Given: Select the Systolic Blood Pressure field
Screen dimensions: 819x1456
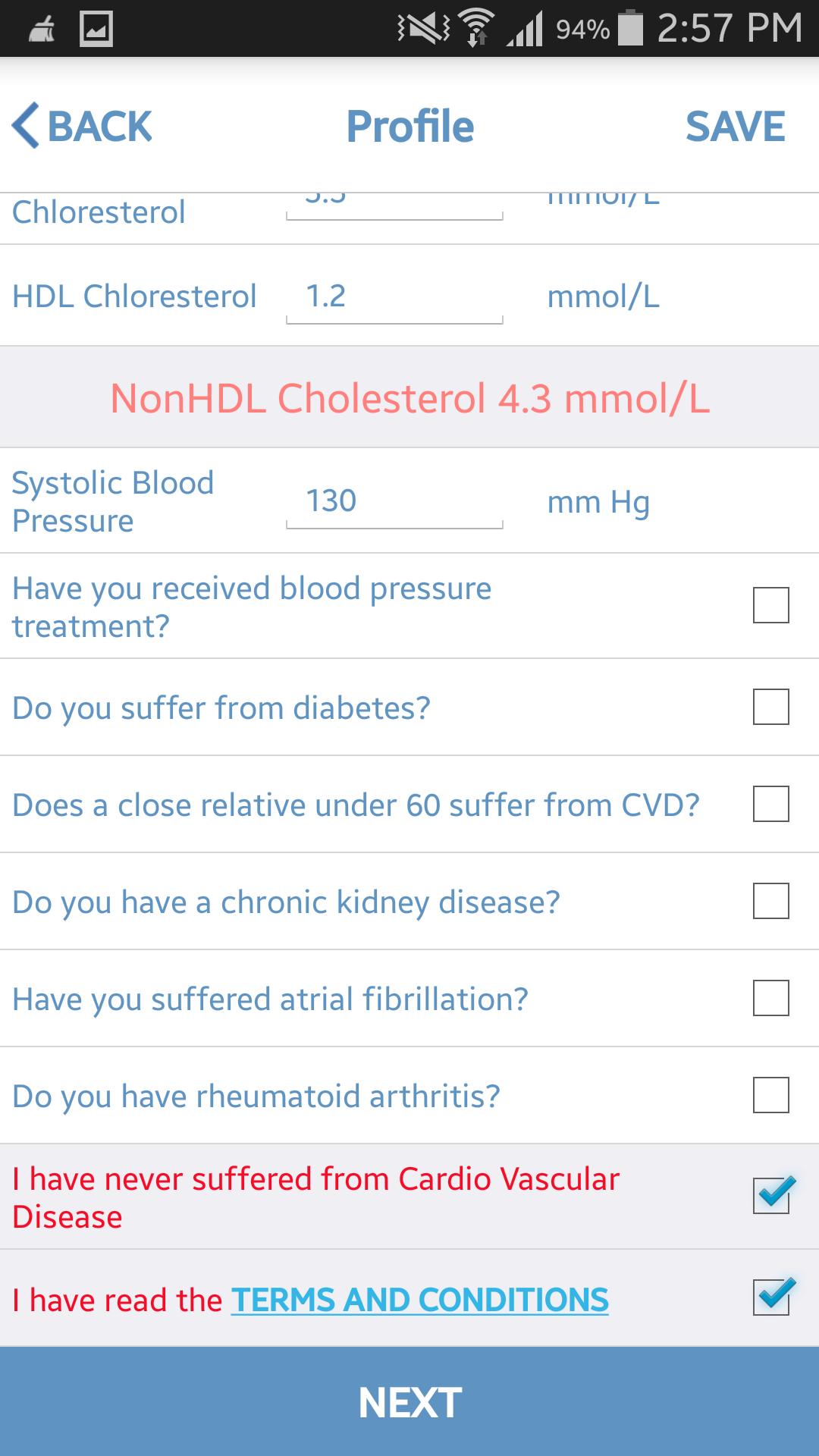Looking at the screenshot, I should pos(394,502).
